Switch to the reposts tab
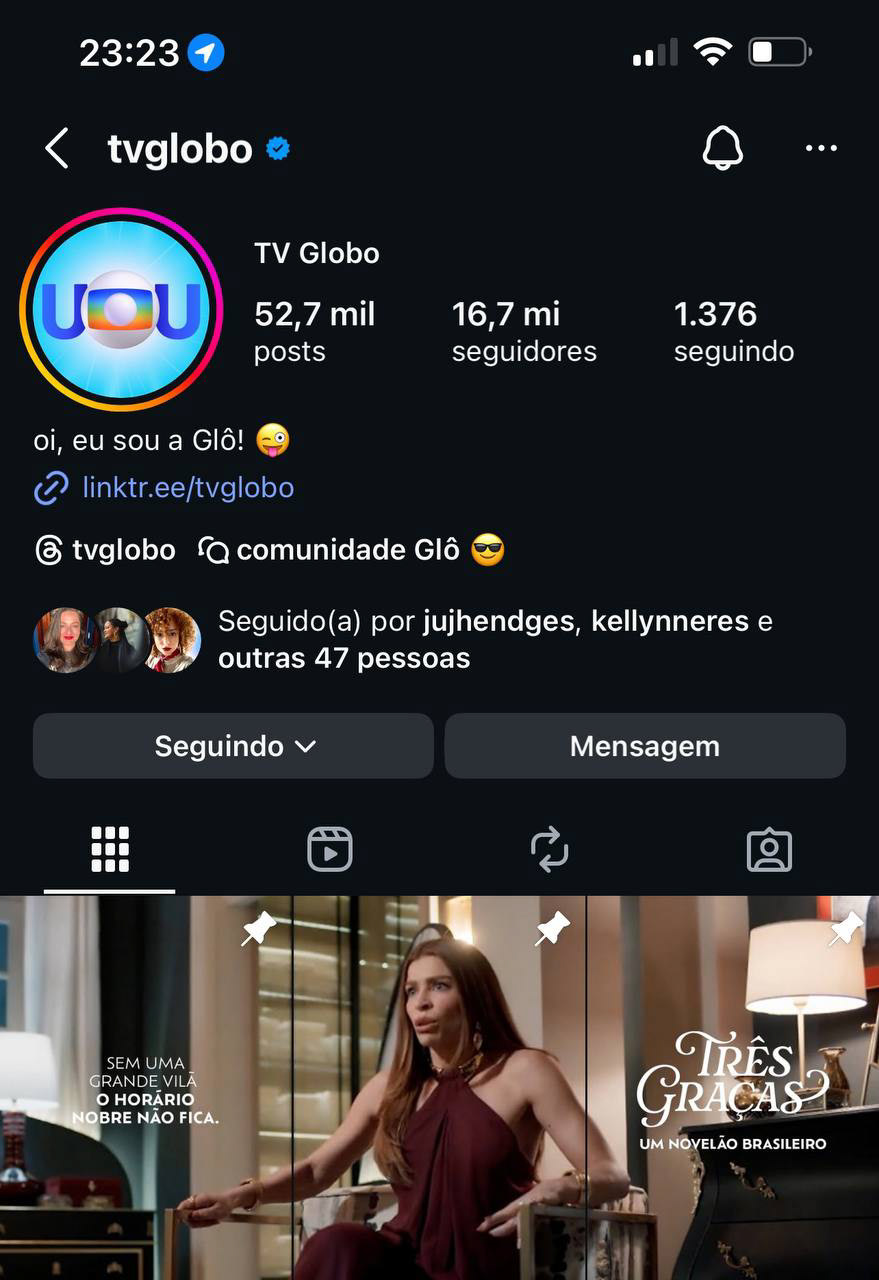879x1280 pixels. pos(549,850)
